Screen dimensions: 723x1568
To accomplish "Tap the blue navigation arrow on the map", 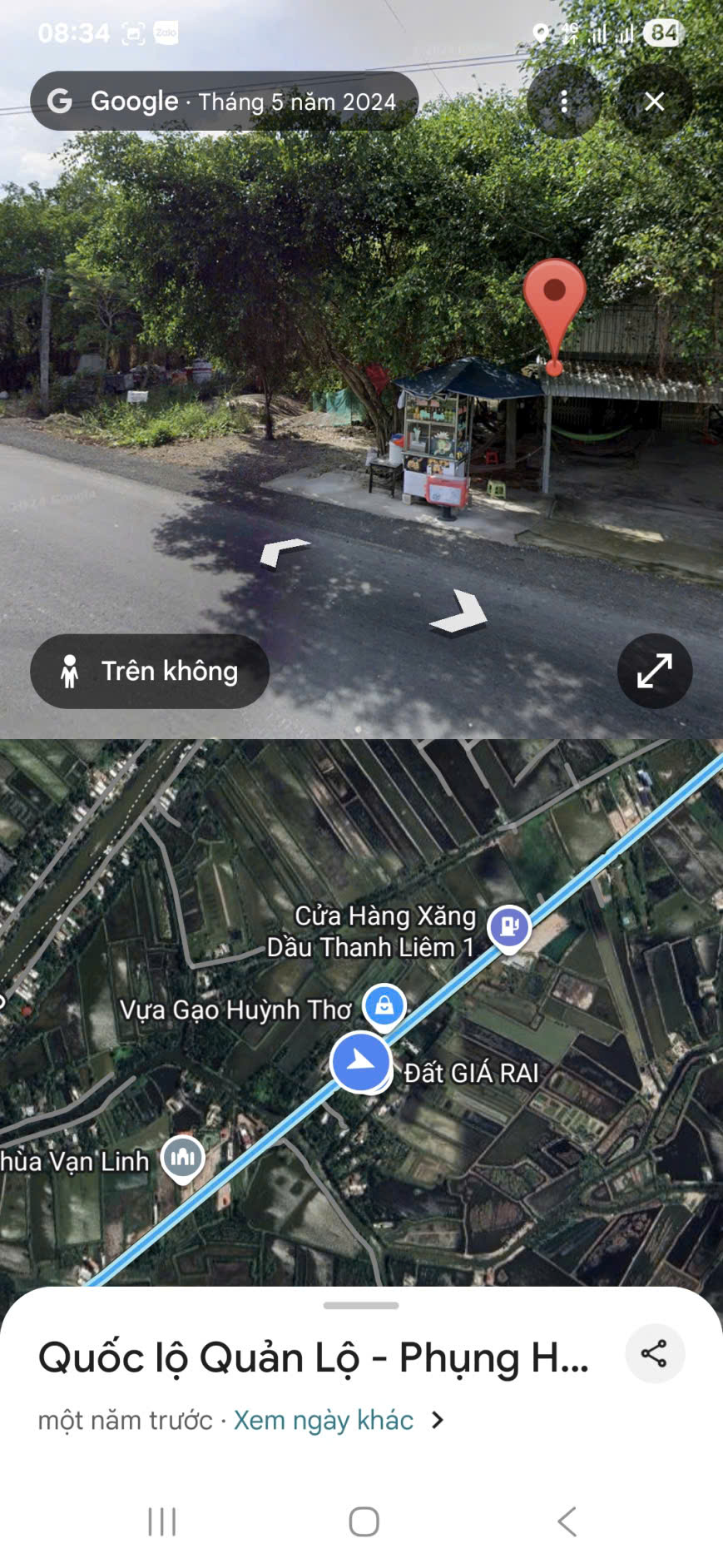I will click(361, 1062).
